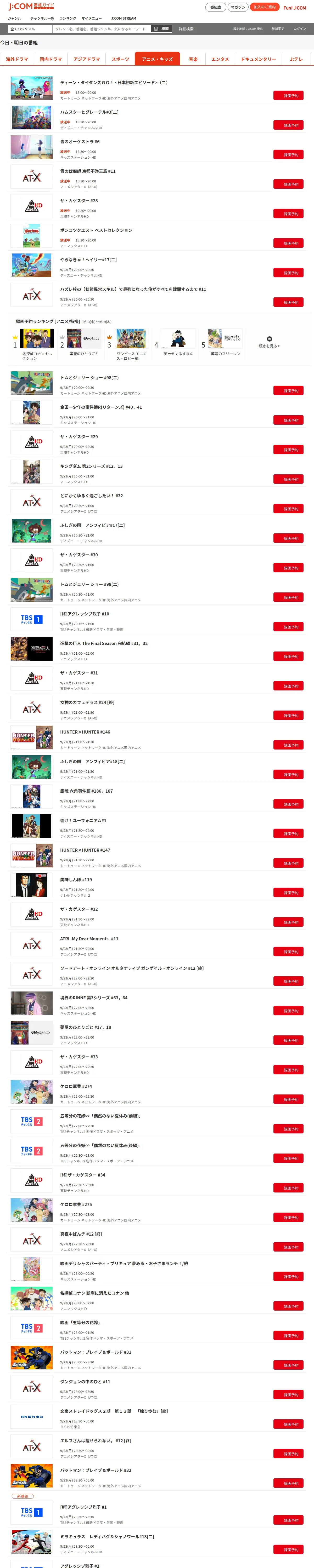The height and width of the screenshot is (1568, 314).
Task: Open the 番組表 button in the header
Action: [216, 7]
